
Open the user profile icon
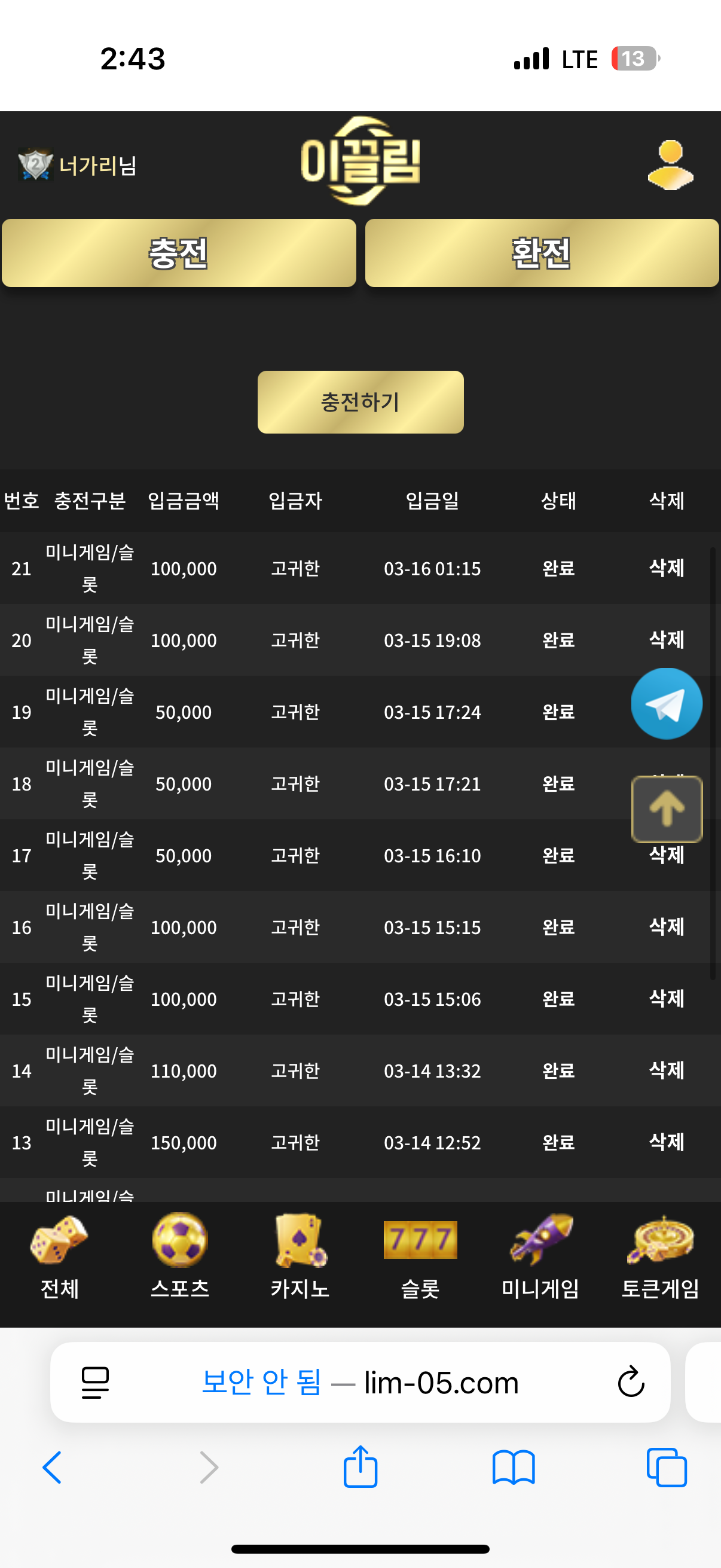(670, 165)
